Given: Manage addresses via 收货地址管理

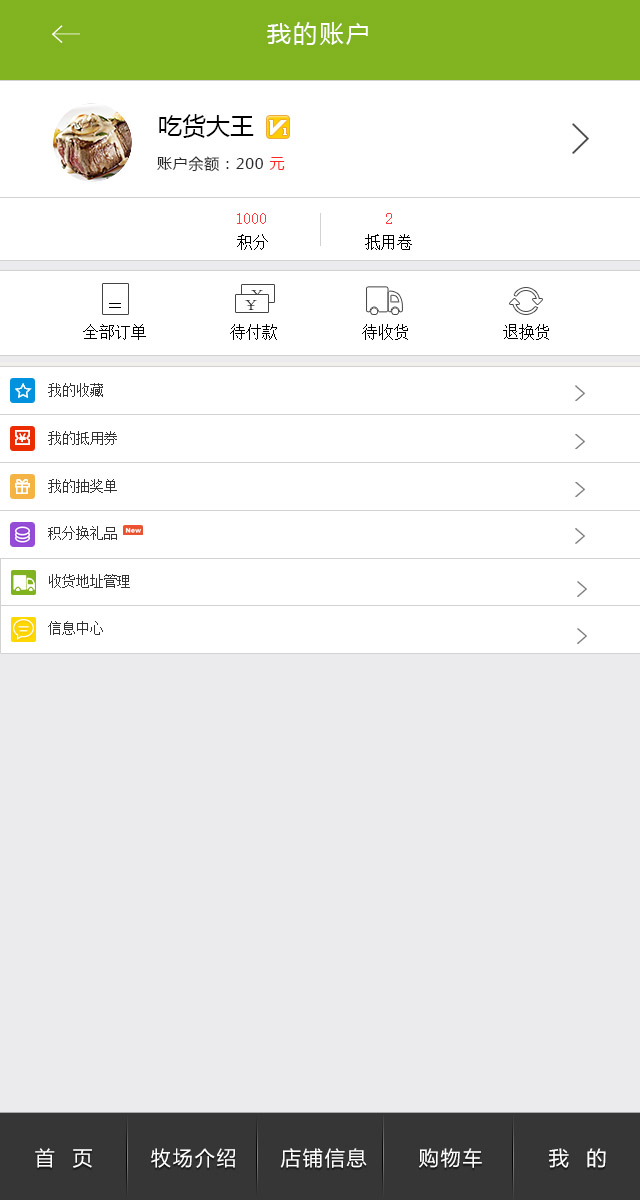Looking at the screenshot, I should coord(320,582).
